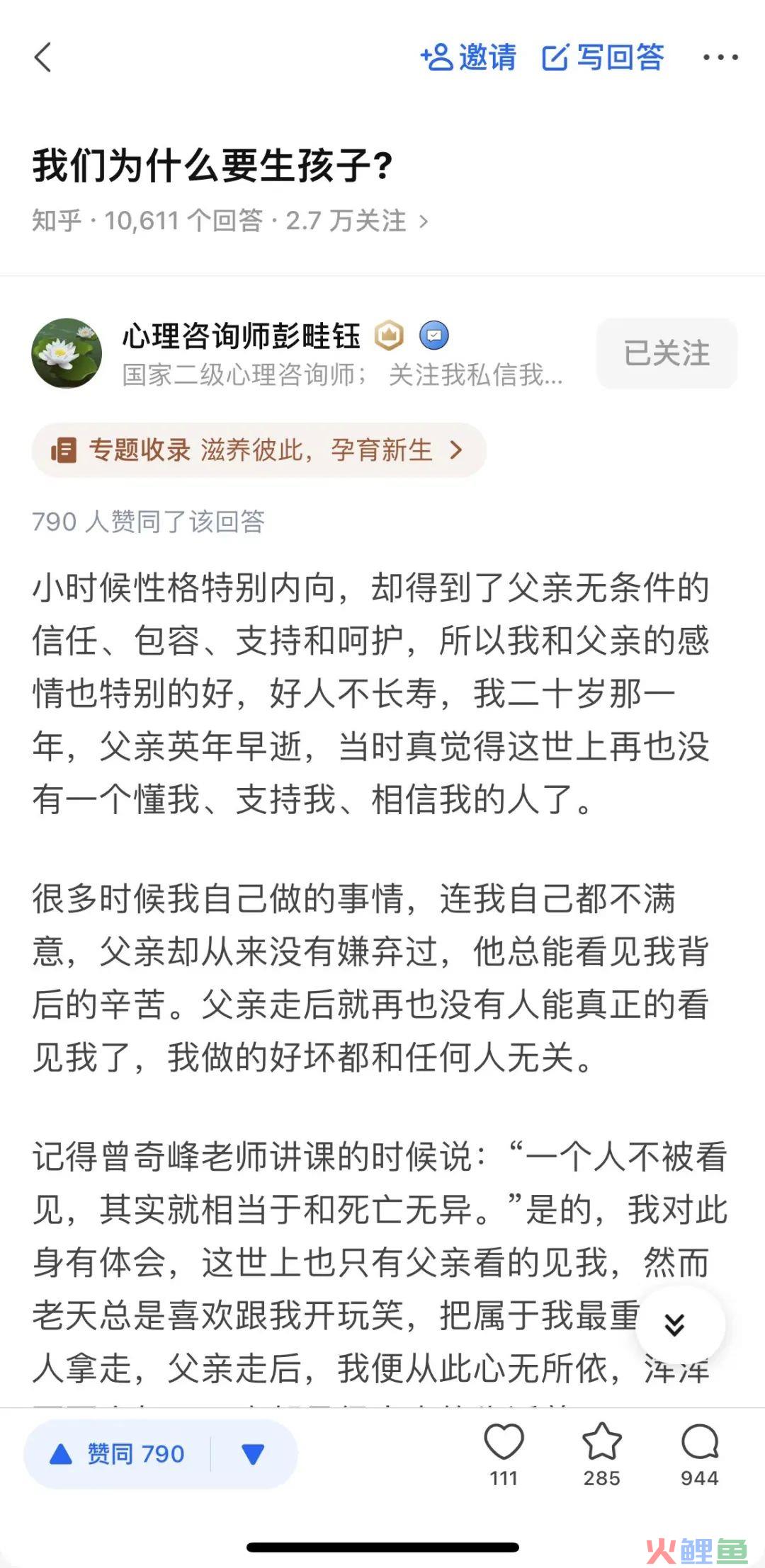Tap the floating double-chevron jump button
765x1568 pixels.
[x=674, y=1324]
